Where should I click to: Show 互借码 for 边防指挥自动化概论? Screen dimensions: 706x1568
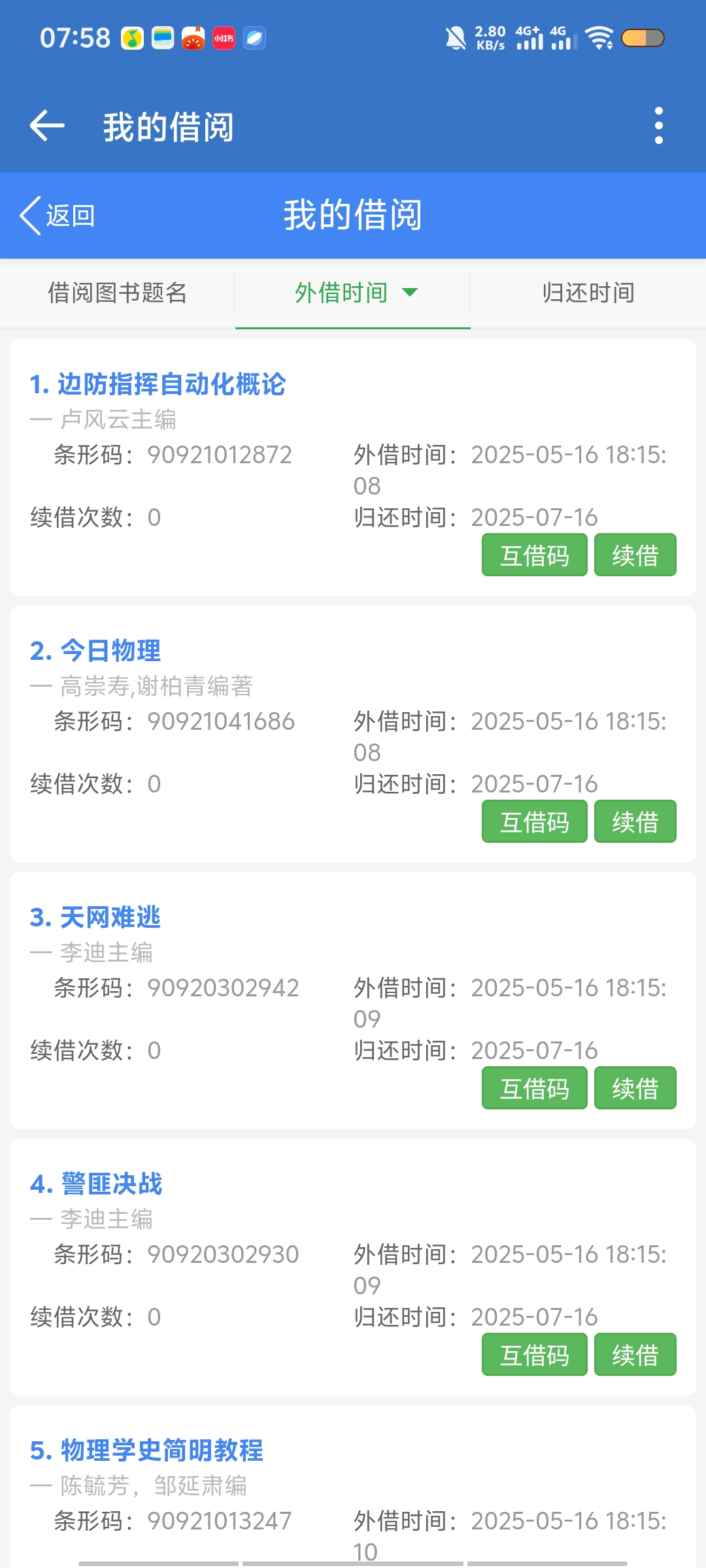point(534,555)
